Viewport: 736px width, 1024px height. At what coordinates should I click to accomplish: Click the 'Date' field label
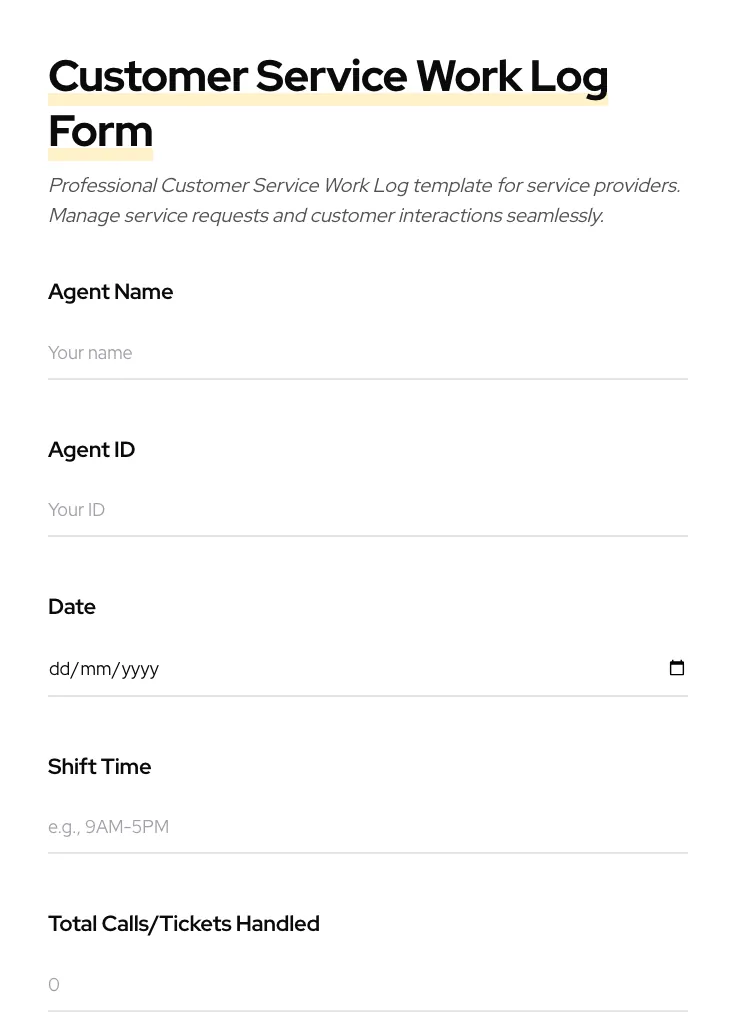[71, 607]
